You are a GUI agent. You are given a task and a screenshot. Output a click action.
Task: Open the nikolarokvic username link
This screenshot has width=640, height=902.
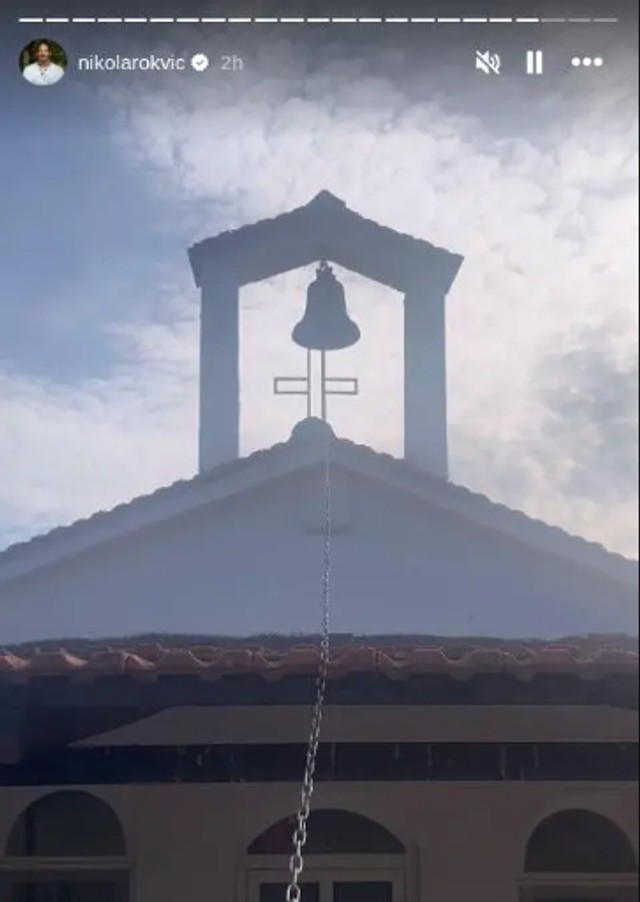pos(131,62)
